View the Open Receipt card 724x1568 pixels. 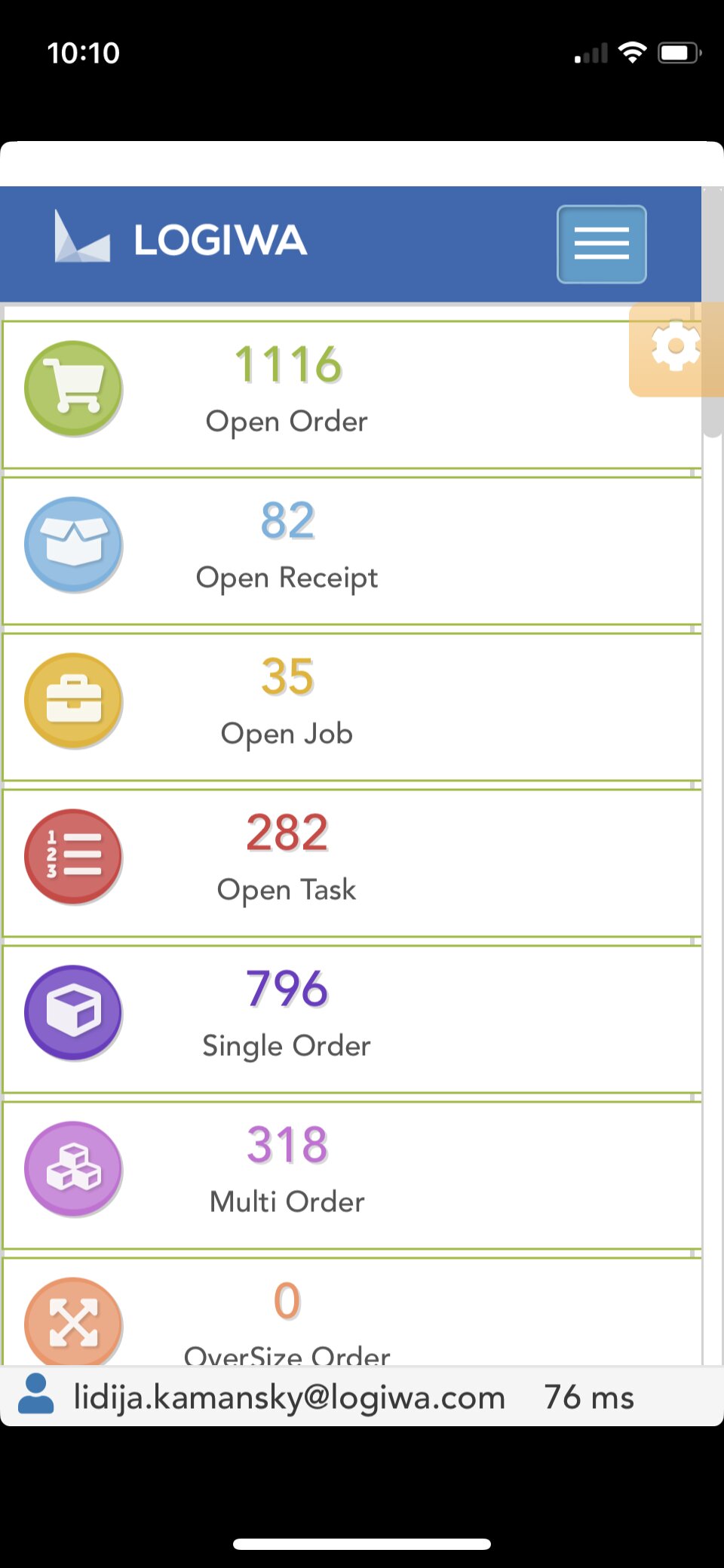[287, 551]
